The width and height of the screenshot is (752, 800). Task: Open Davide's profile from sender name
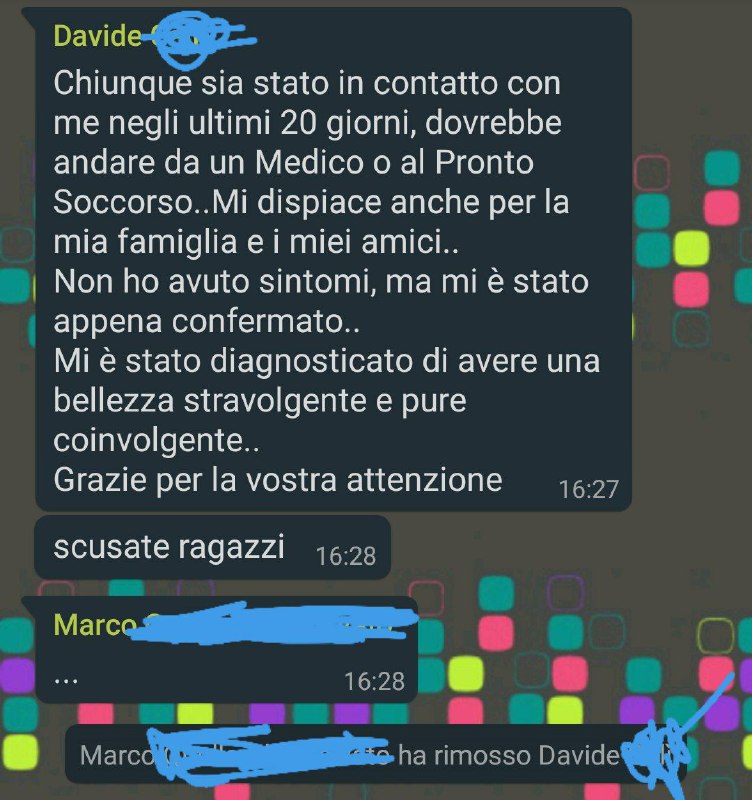[x=96, y=37]
